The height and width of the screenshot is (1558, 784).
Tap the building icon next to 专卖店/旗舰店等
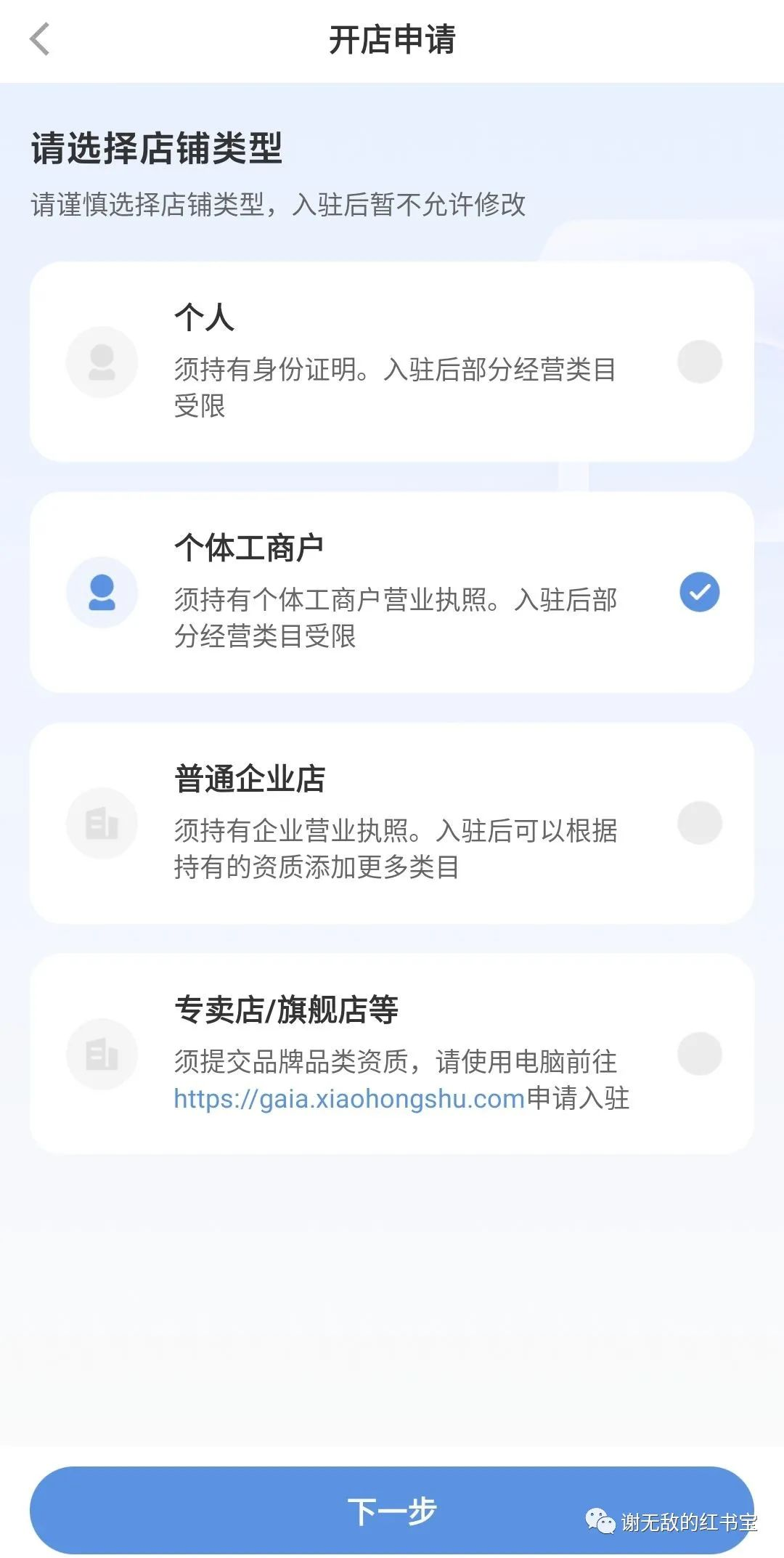[x=102, y=1055]
